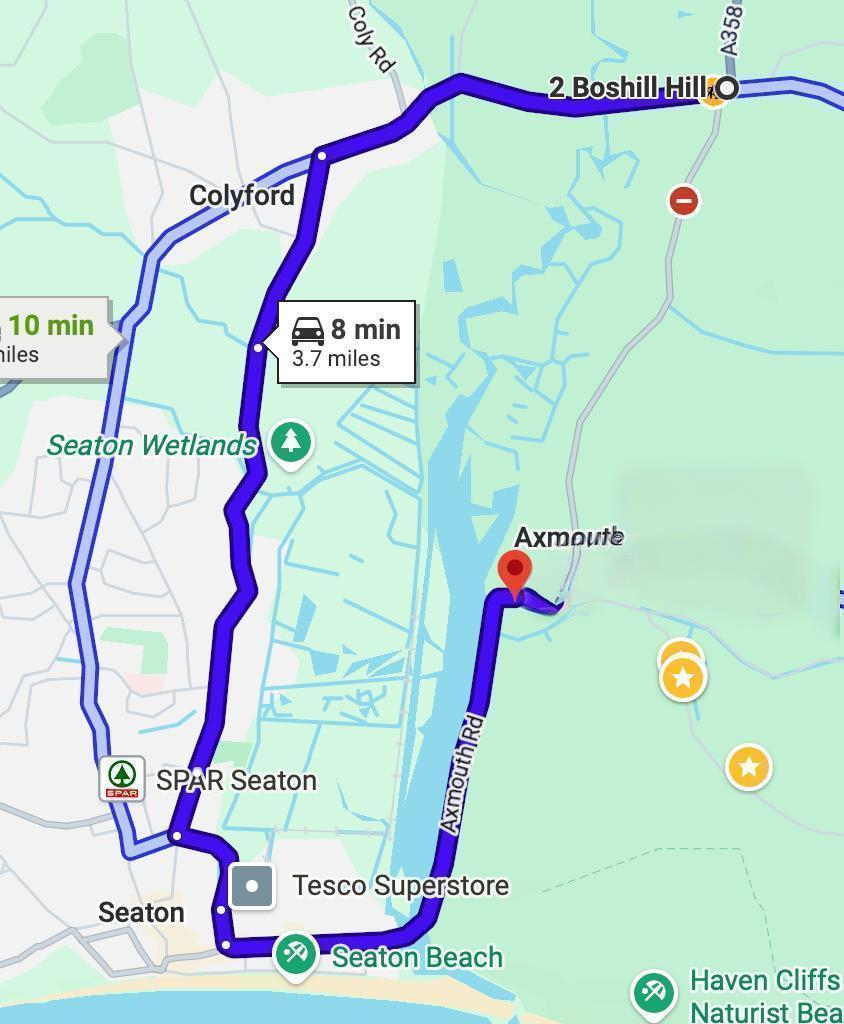Tap the 8 min 3.7 miles route label
The height and width of the screenshot is (1024, 844).
pyautogui.click(x=346, y=342)
